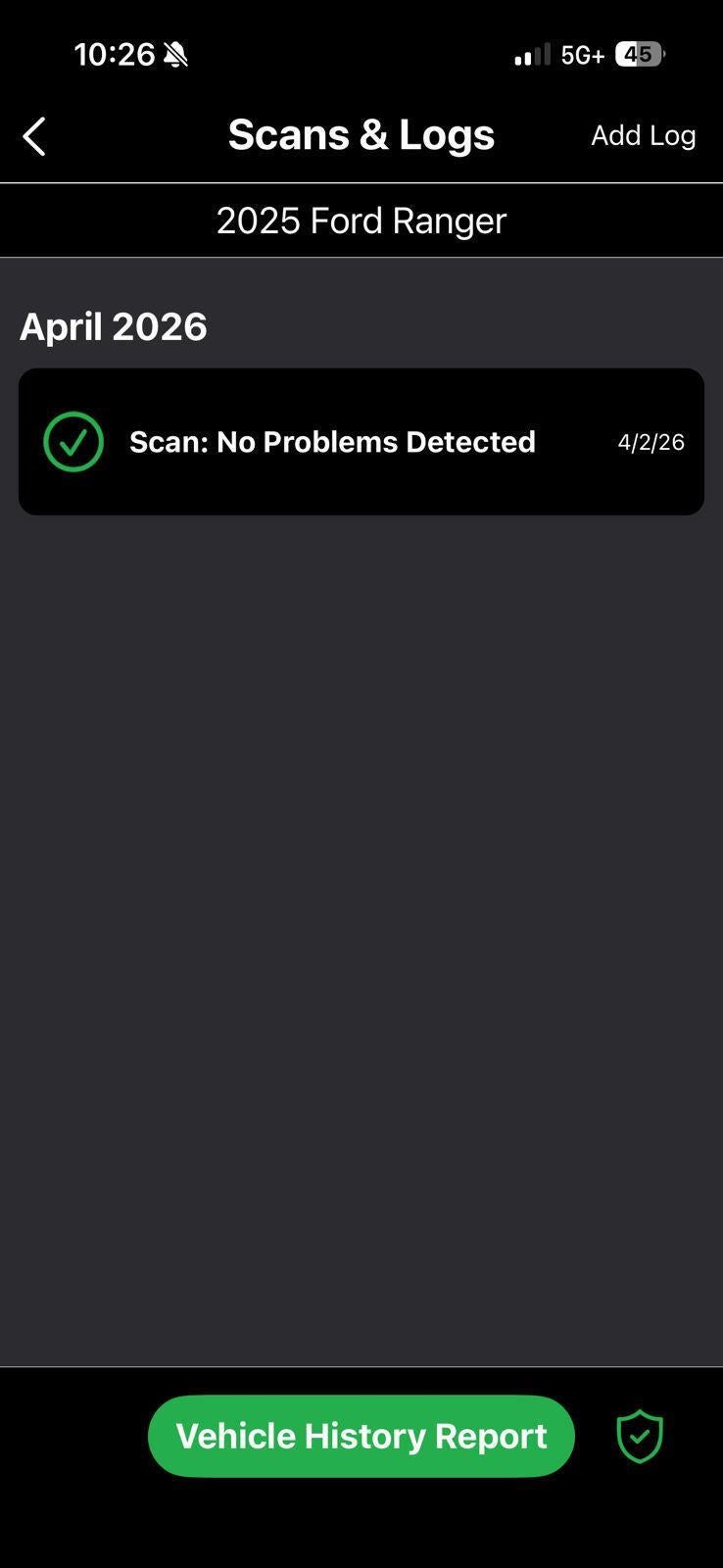This screenshot has width=723, height=1568.
Task: Go back using the top-left arrow
Action: (x=34, y=136)
